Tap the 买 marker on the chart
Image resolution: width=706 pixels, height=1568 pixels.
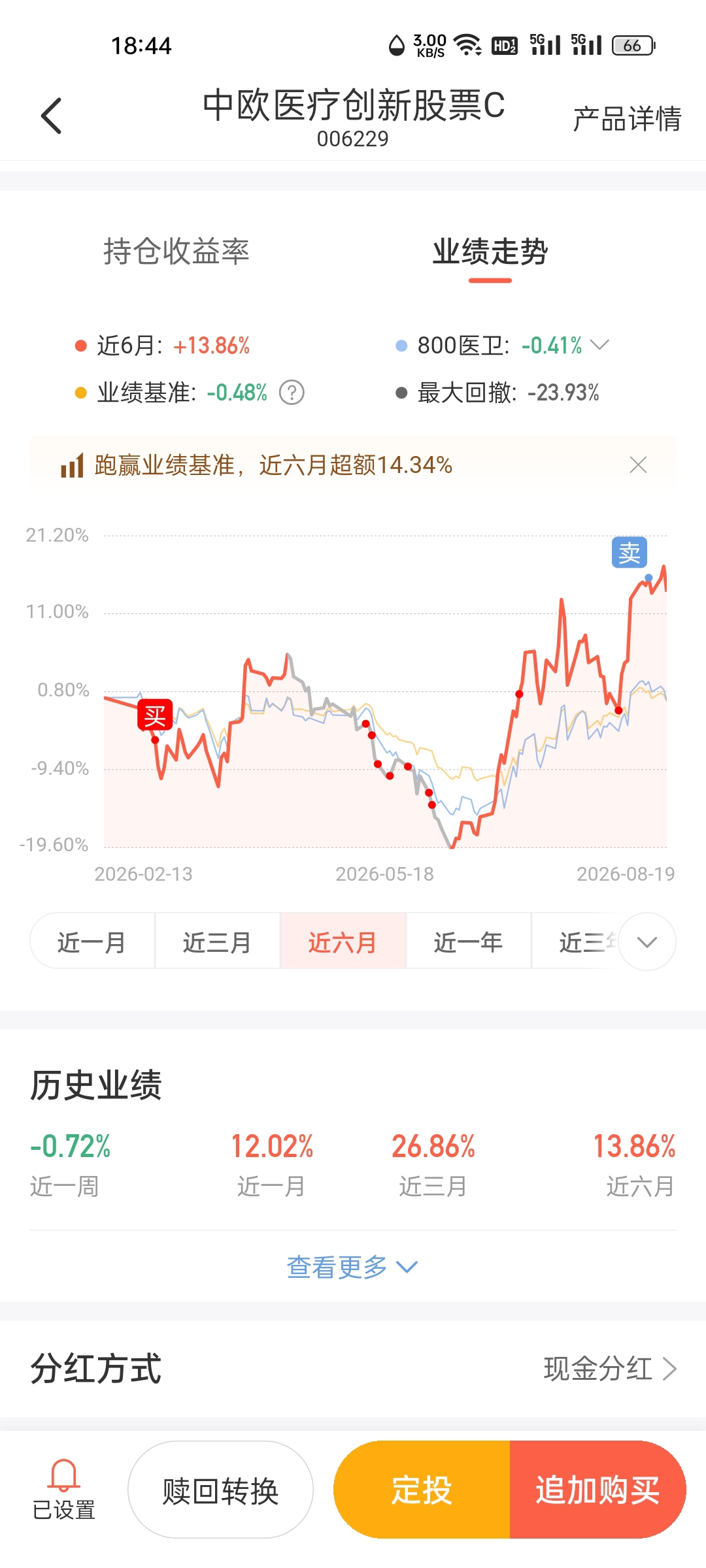tap(155, 715)
